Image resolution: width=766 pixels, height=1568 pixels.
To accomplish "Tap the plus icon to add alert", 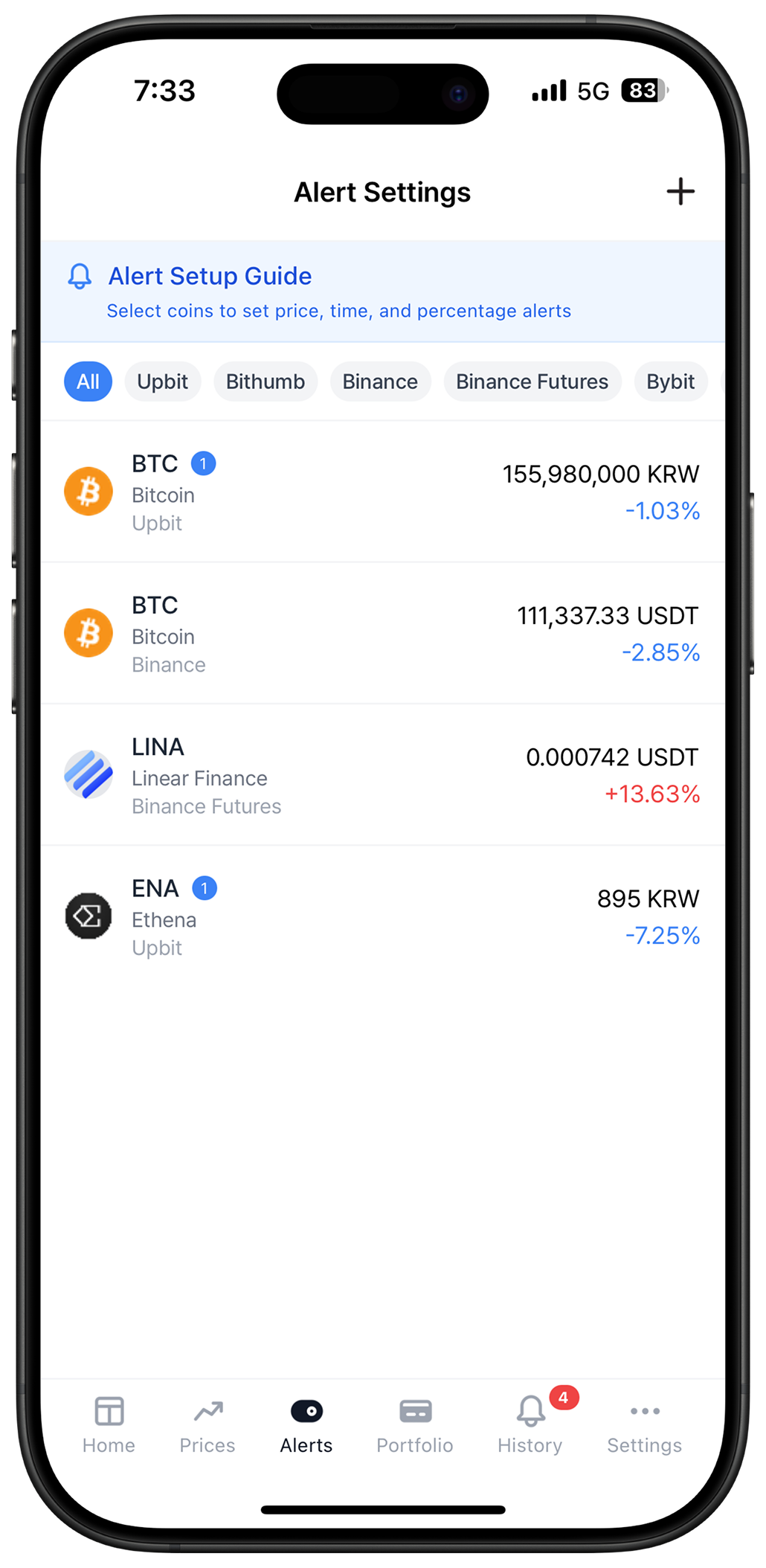I will 680,191.
